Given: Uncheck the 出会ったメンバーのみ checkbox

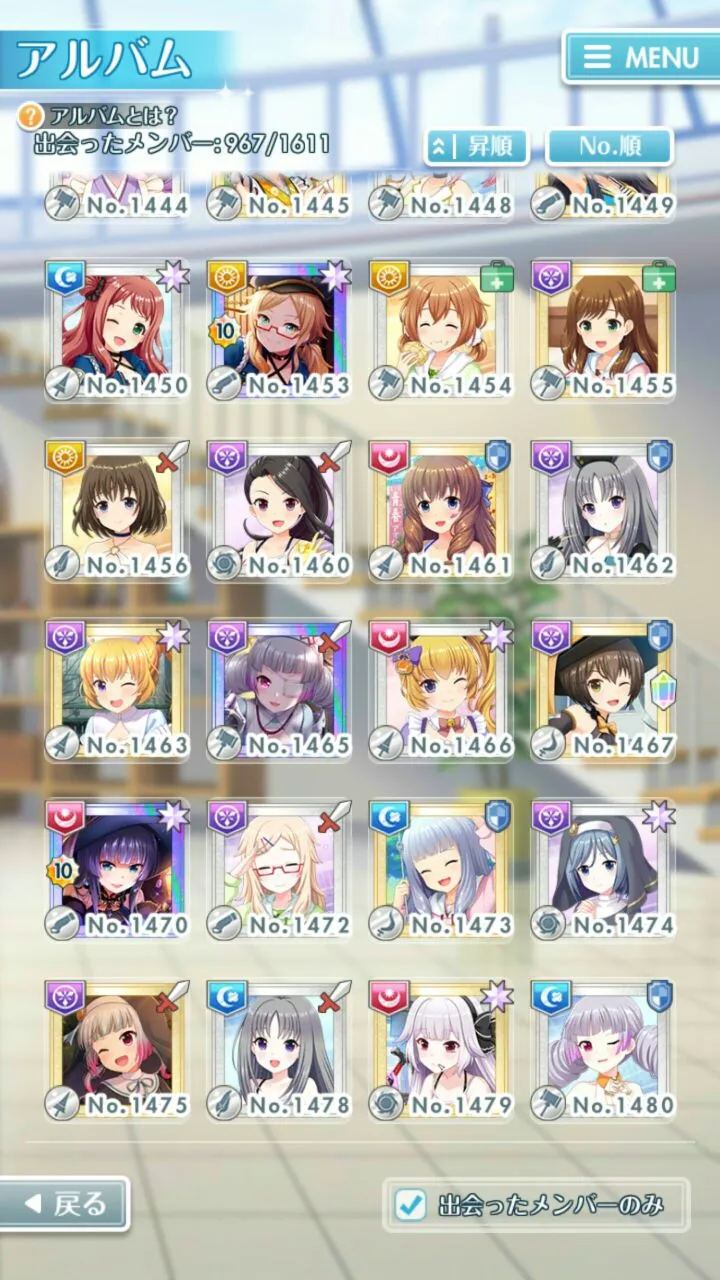Looking at the screenshot, I should (411, 1205).
